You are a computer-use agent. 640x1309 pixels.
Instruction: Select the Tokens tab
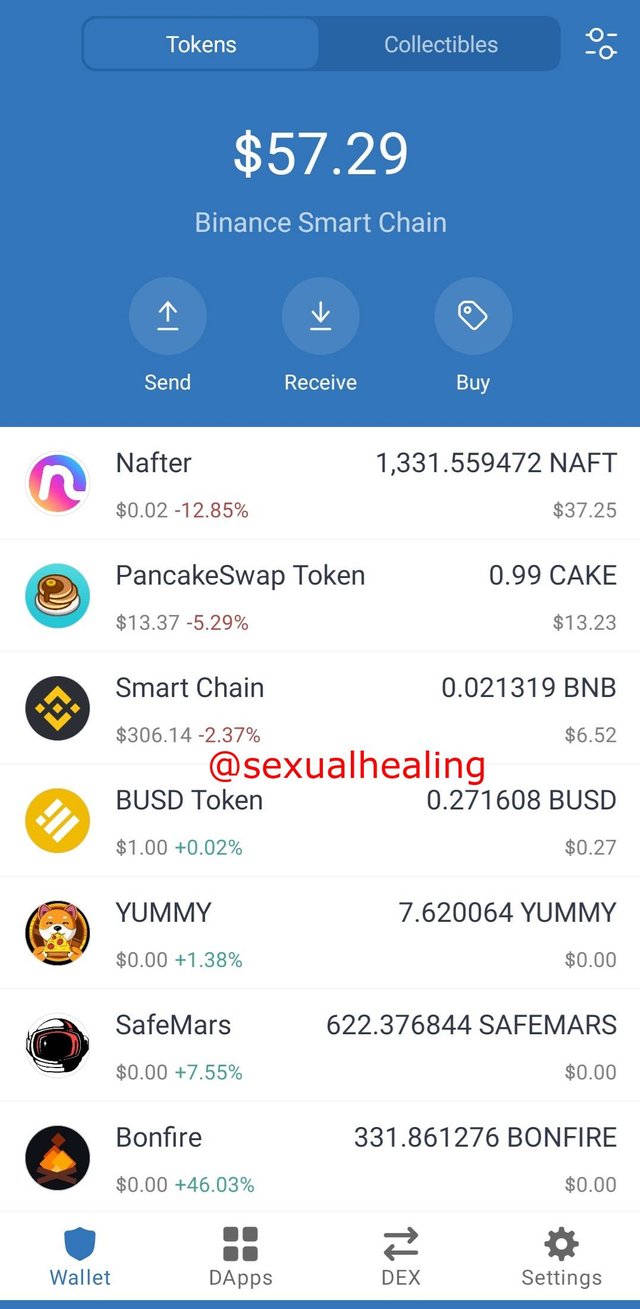tap(201, 44)
